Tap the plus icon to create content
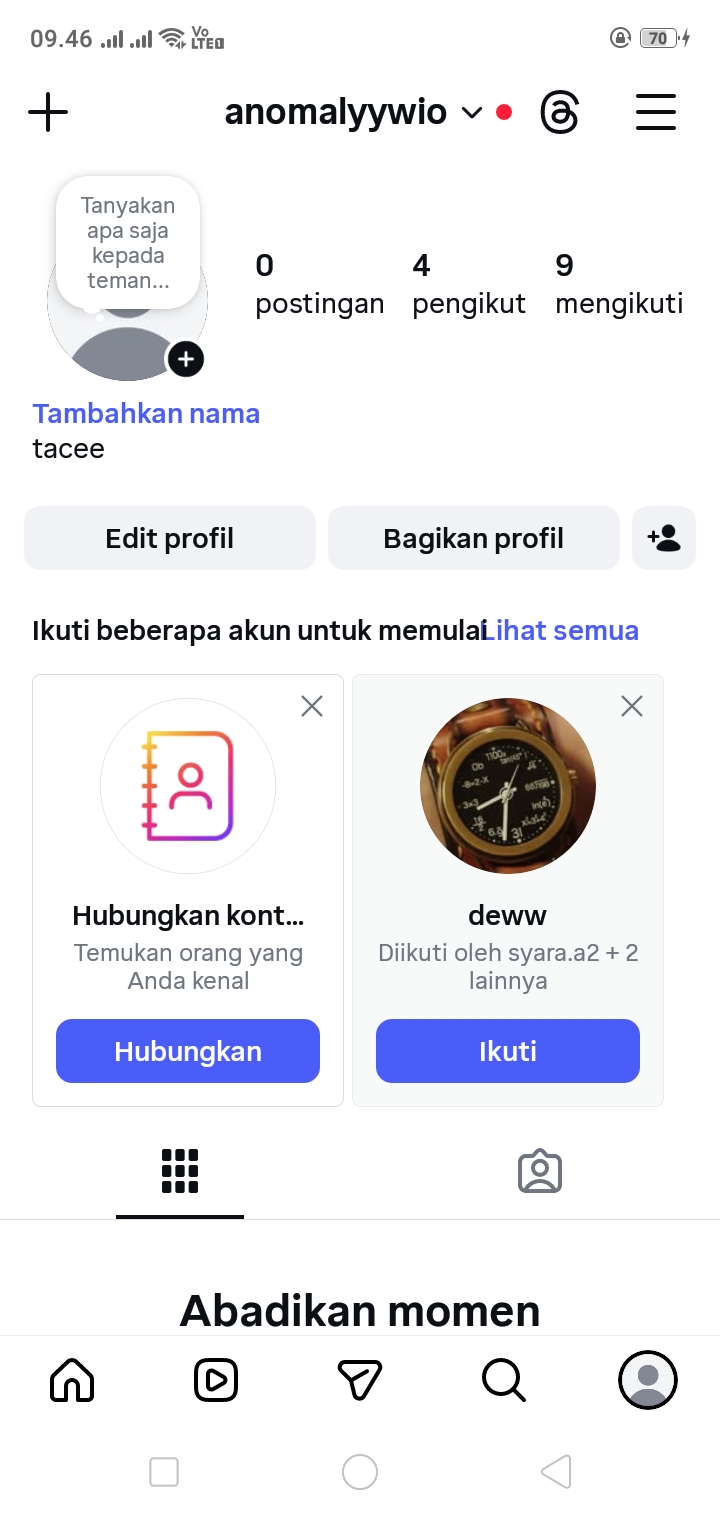 pyautogui.click(x=48, y=112)
